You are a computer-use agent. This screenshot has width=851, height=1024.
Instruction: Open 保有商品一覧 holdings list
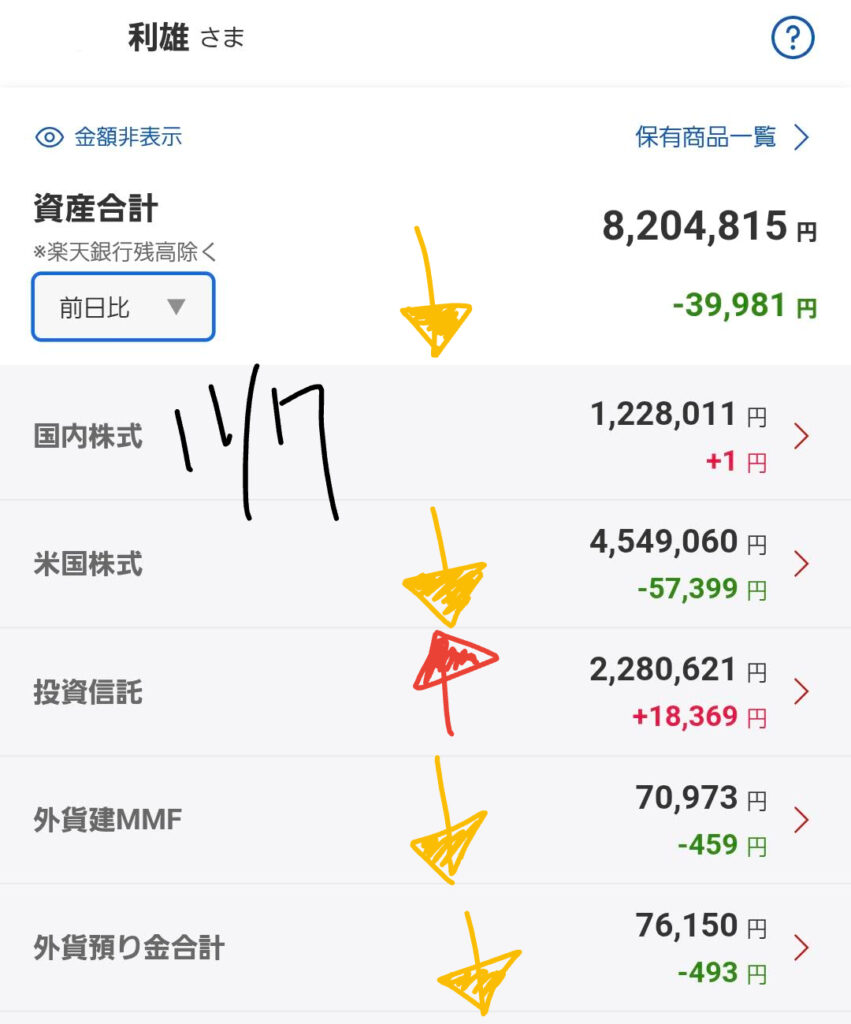721,137
